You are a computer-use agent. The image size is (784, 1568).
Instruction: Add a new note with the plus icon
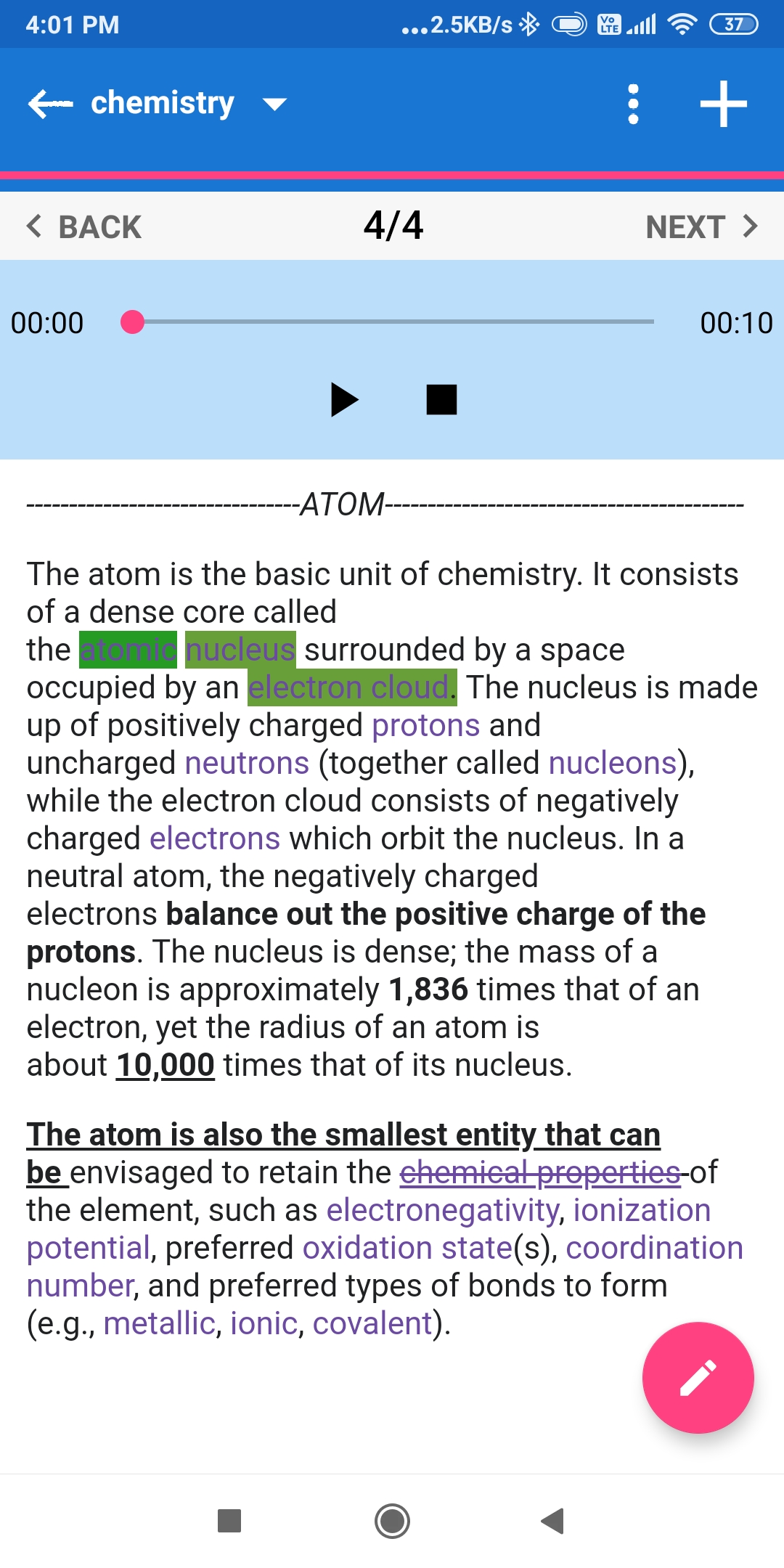click(723, 104)
